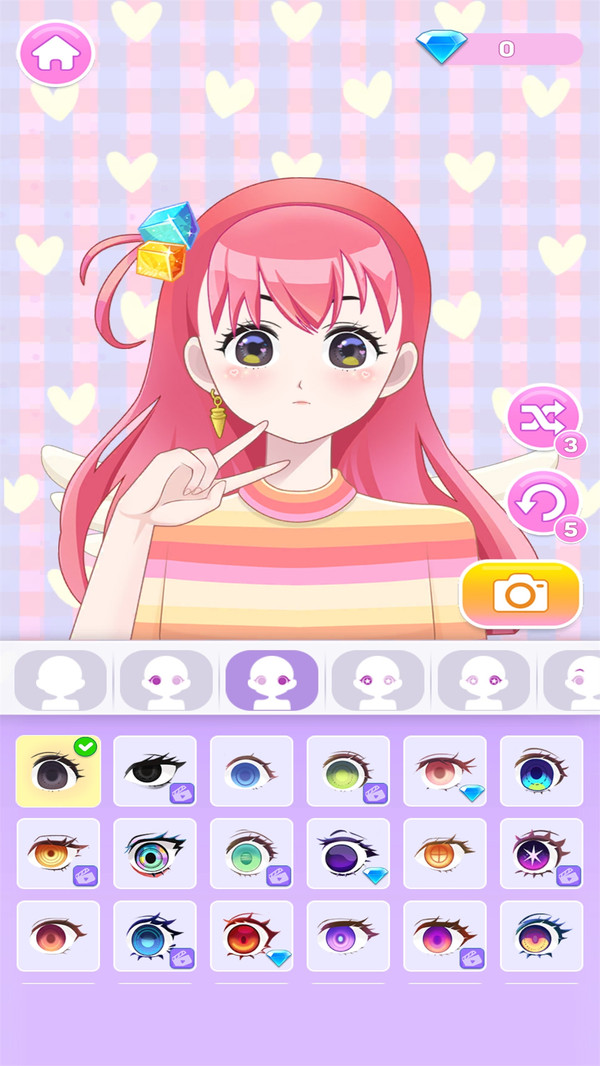
Task: Take a photo with the camera button
Action: [x=521, y=594]
